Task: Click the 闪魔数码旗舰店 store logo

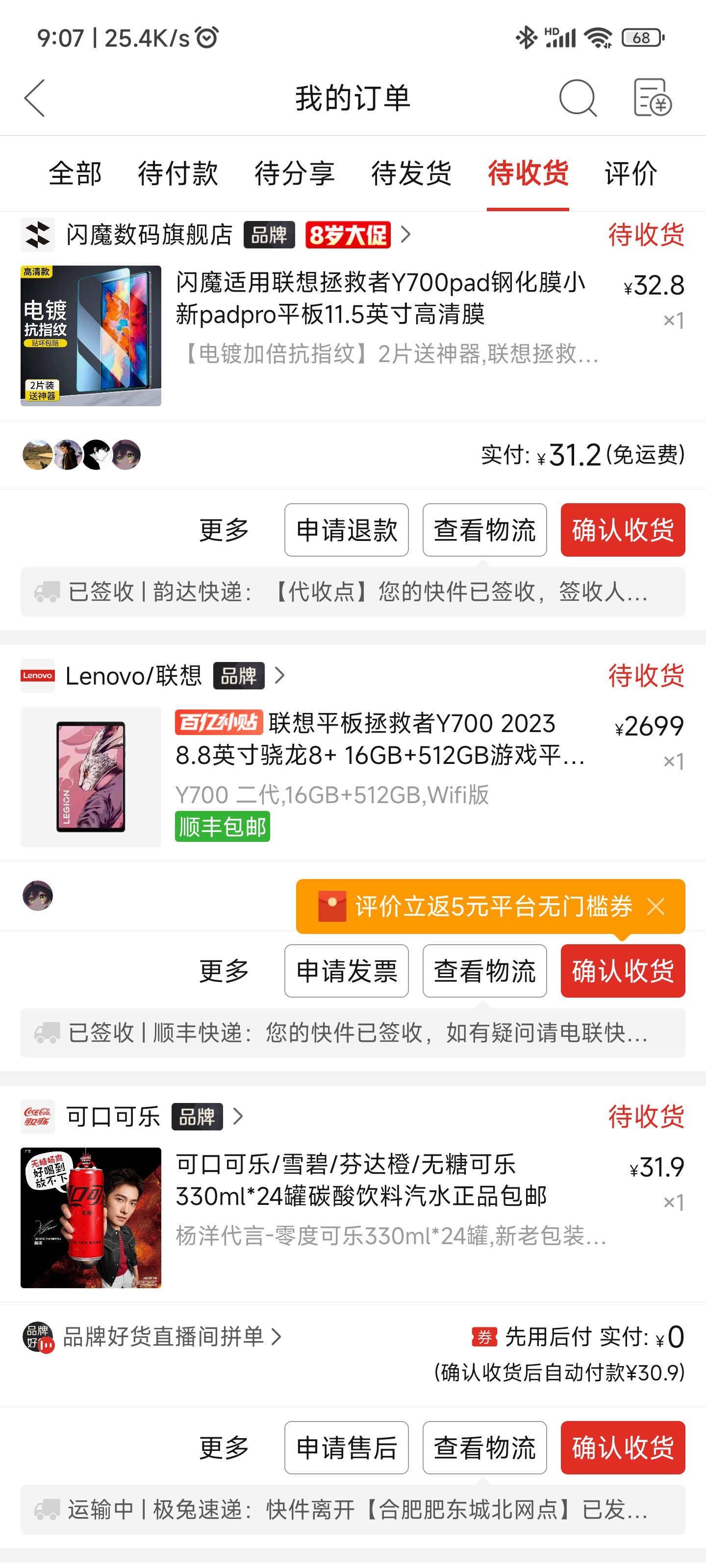Action: (37, 235)
